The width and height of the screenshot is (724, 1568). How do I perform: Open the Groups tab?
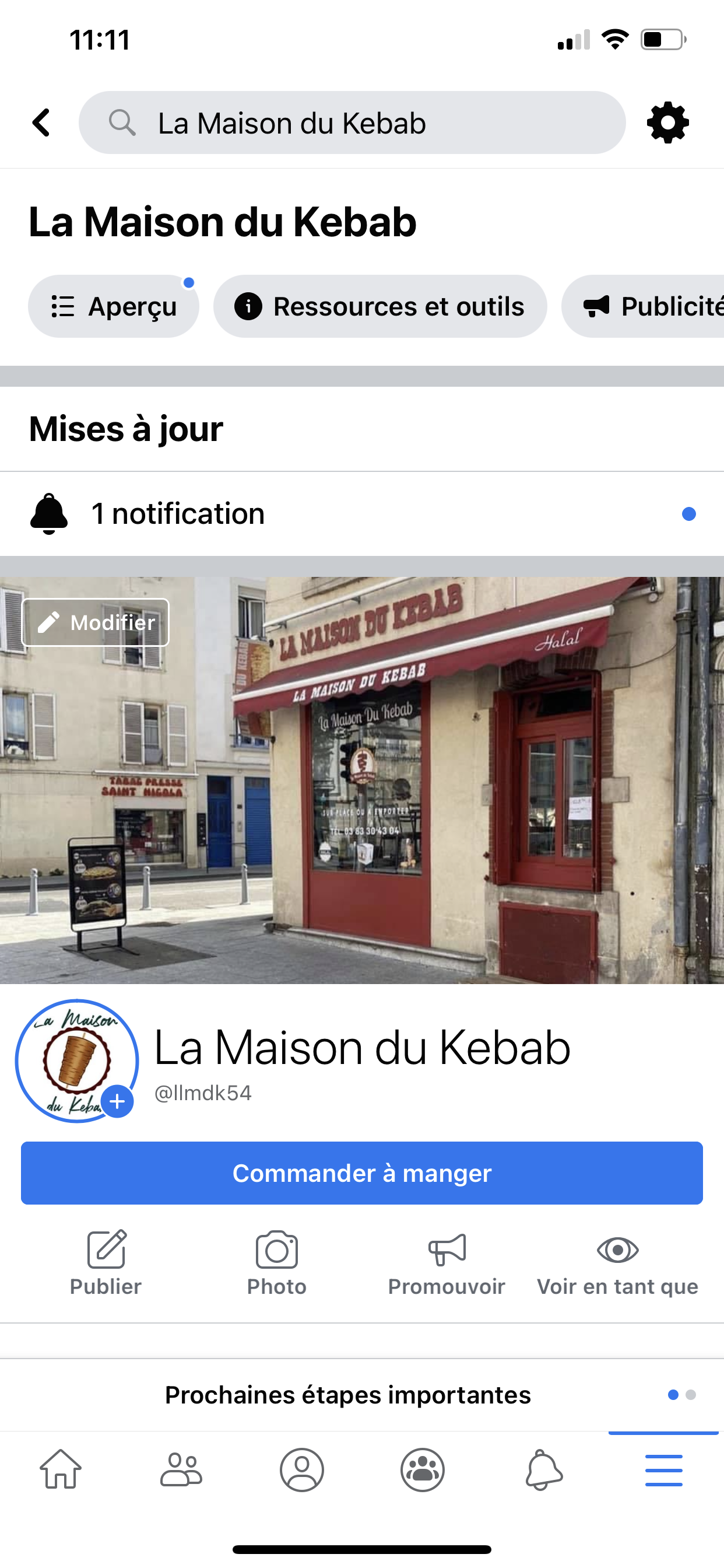[x=422, y=1469]
